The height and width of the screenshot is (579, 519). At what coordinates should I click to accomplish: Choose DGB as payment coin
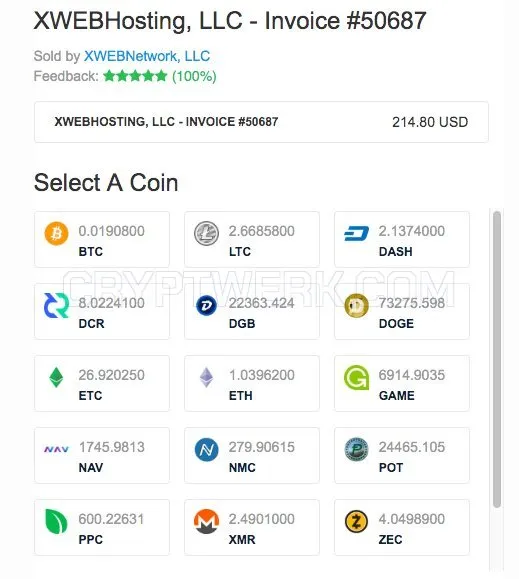pyautogui.click(x=252, y=311)
